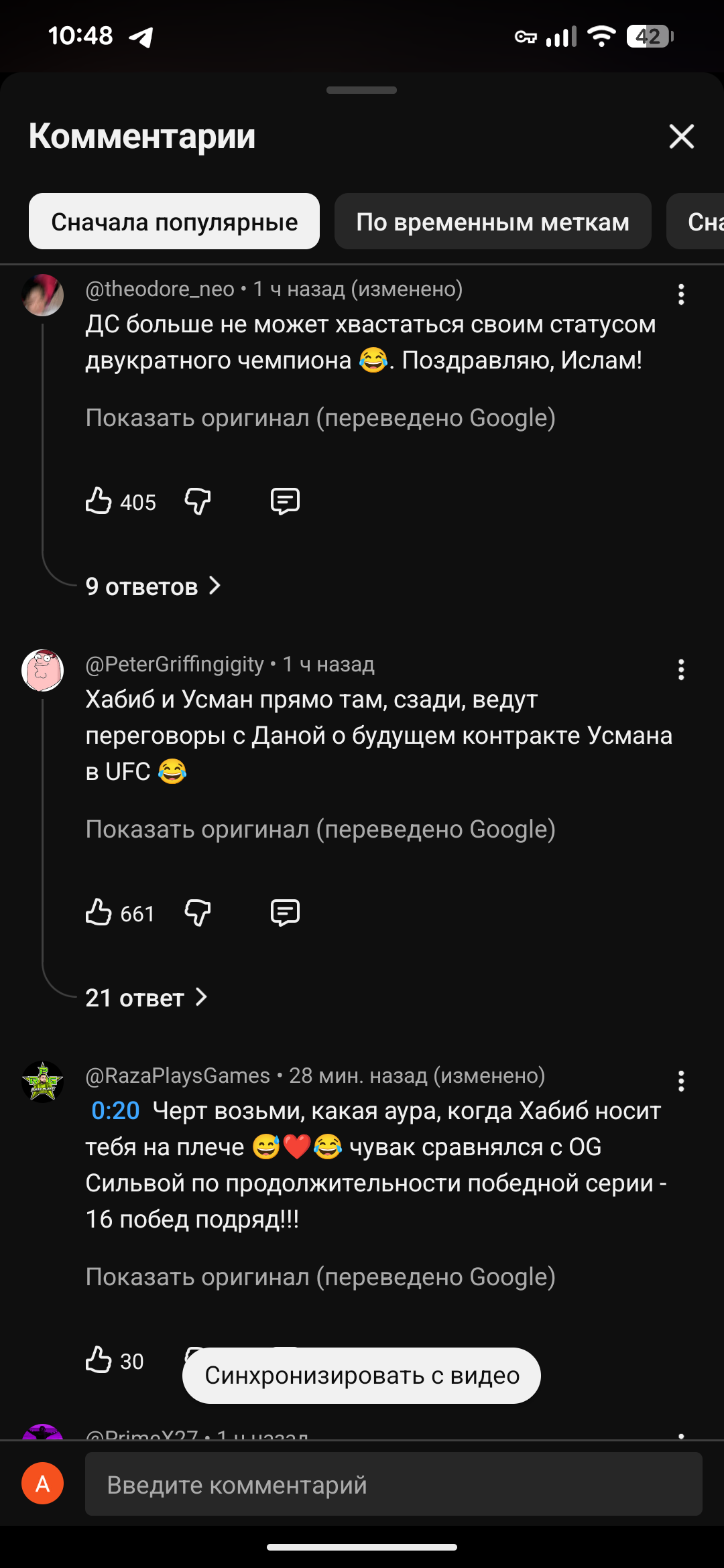Like @theodore_neo's comment with 405 likes
724x1568 pixels.
[x=99, y=501]
